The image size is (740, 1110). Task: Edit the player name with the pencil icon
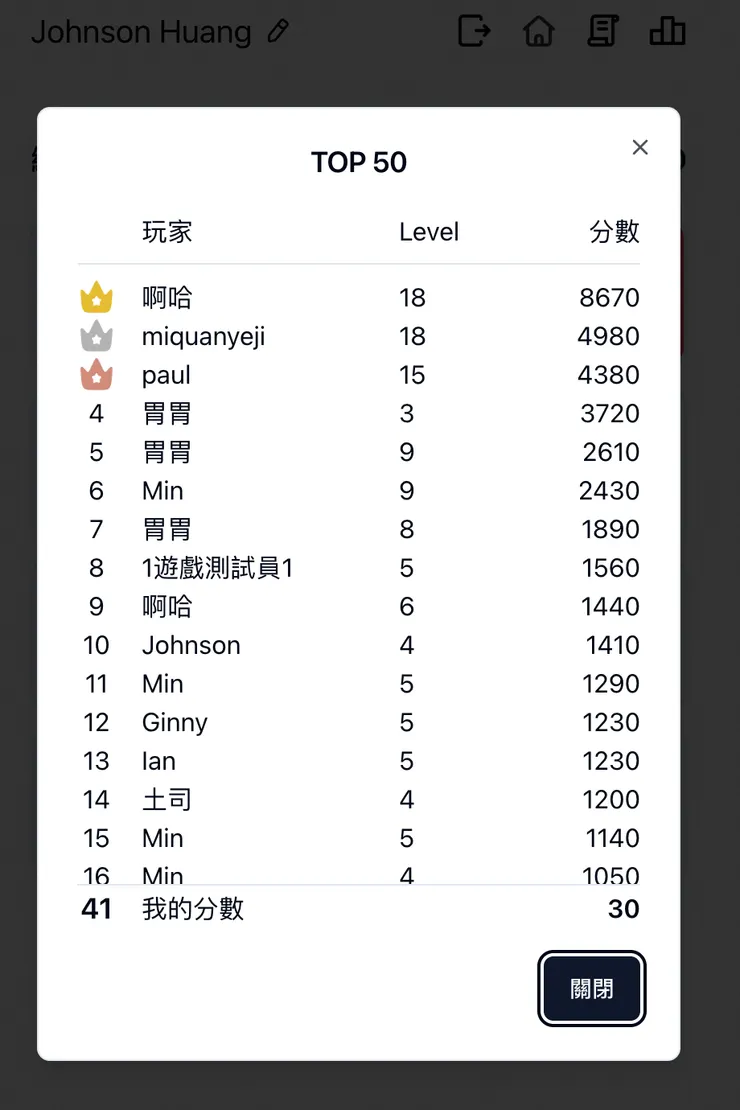pos(277,31)
